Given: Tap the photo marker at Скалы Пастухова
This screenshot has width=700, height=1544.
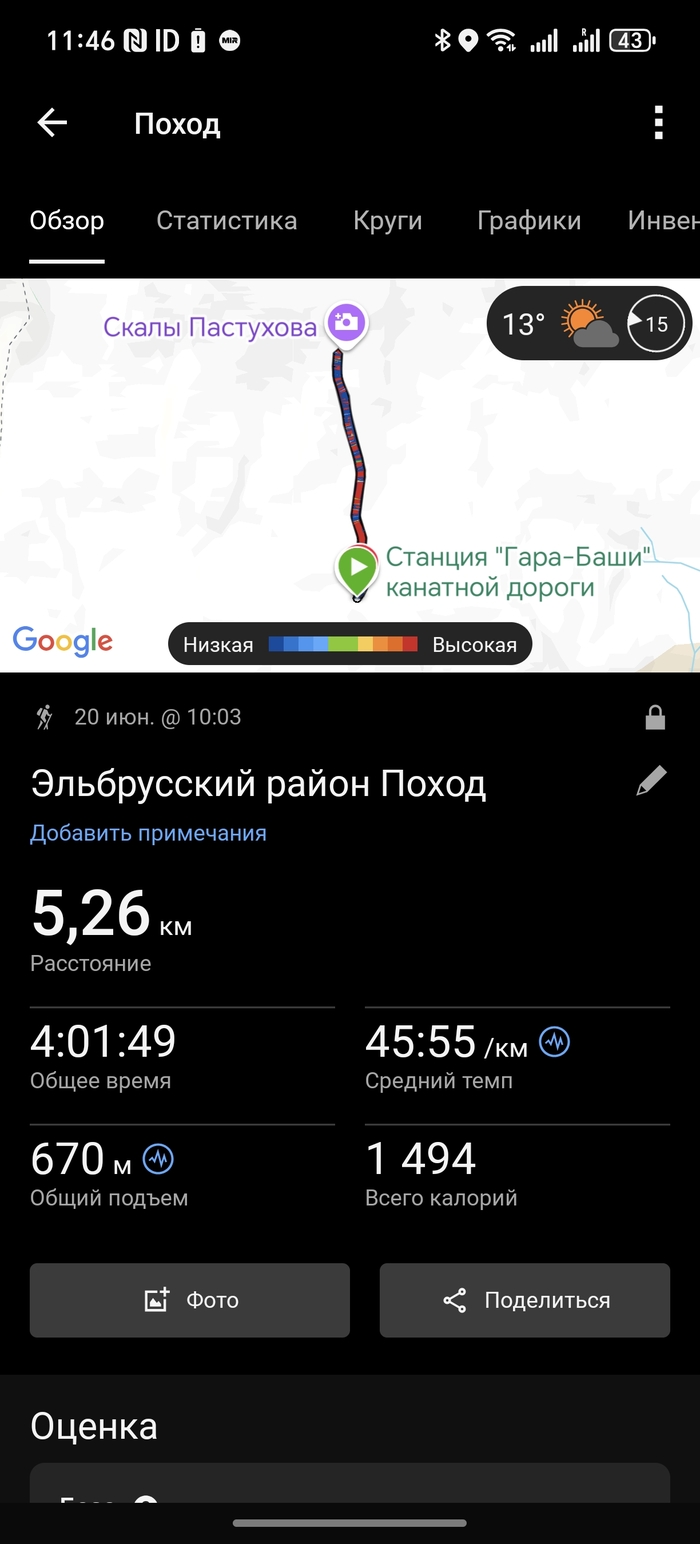Looking at the screenshot, I should pos(347,324).
